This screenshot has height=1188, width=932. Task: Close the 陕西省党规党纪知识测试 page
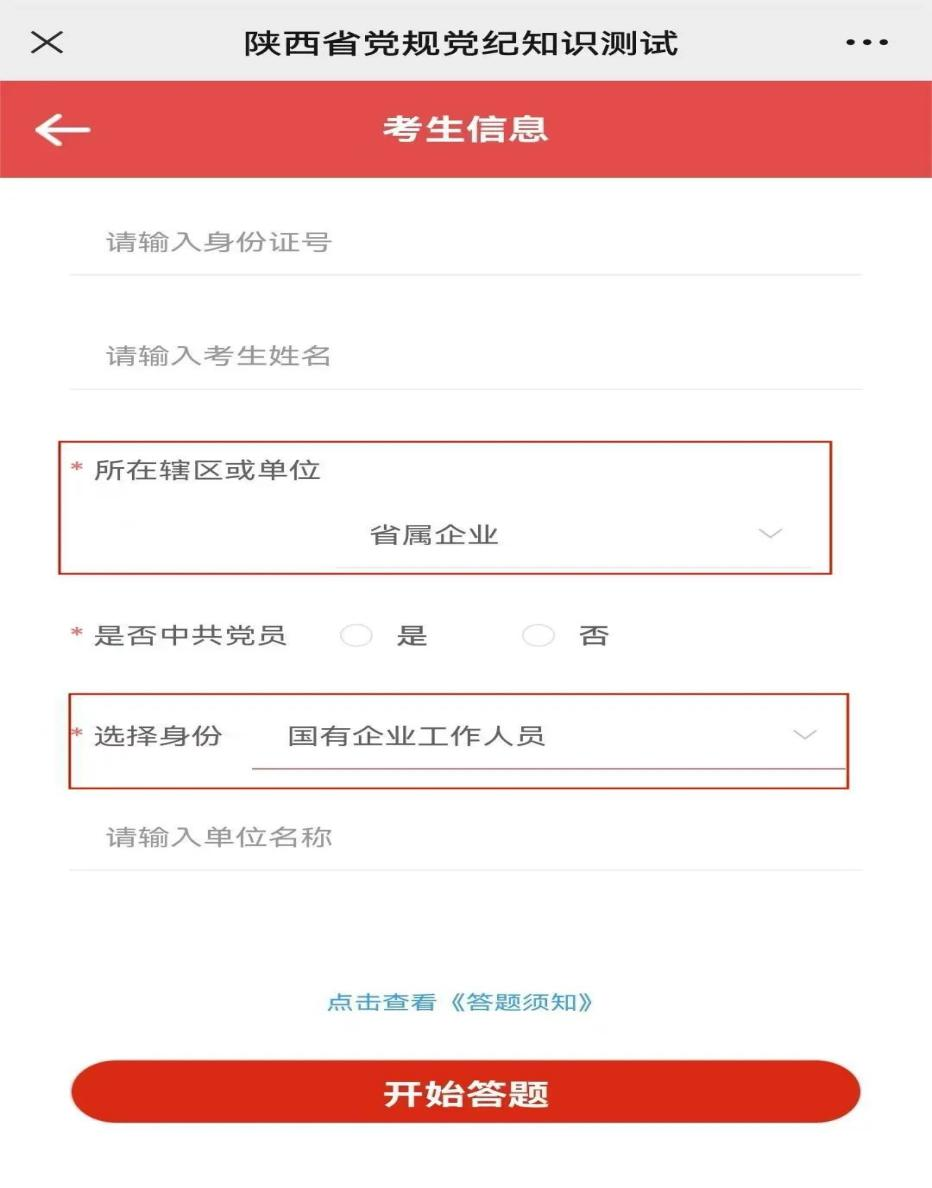[x=47, y=42]
